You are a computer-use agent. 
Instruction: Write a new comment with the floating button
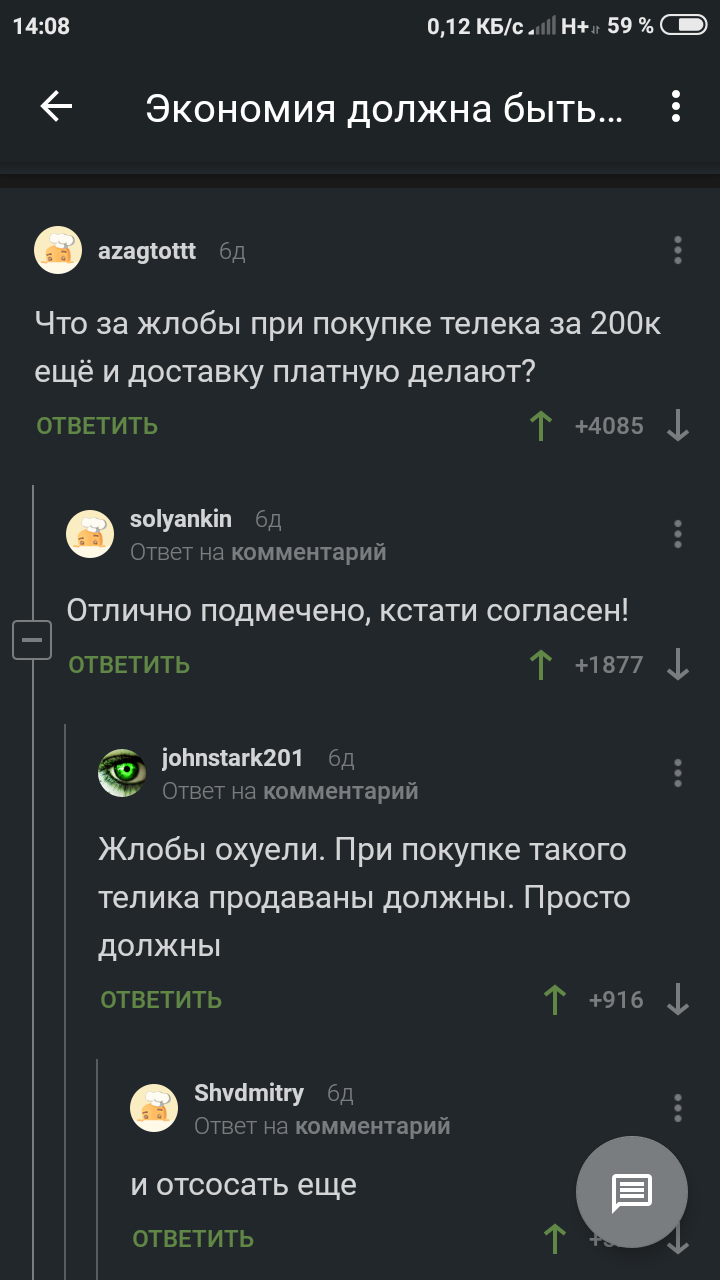(632, 1191)
